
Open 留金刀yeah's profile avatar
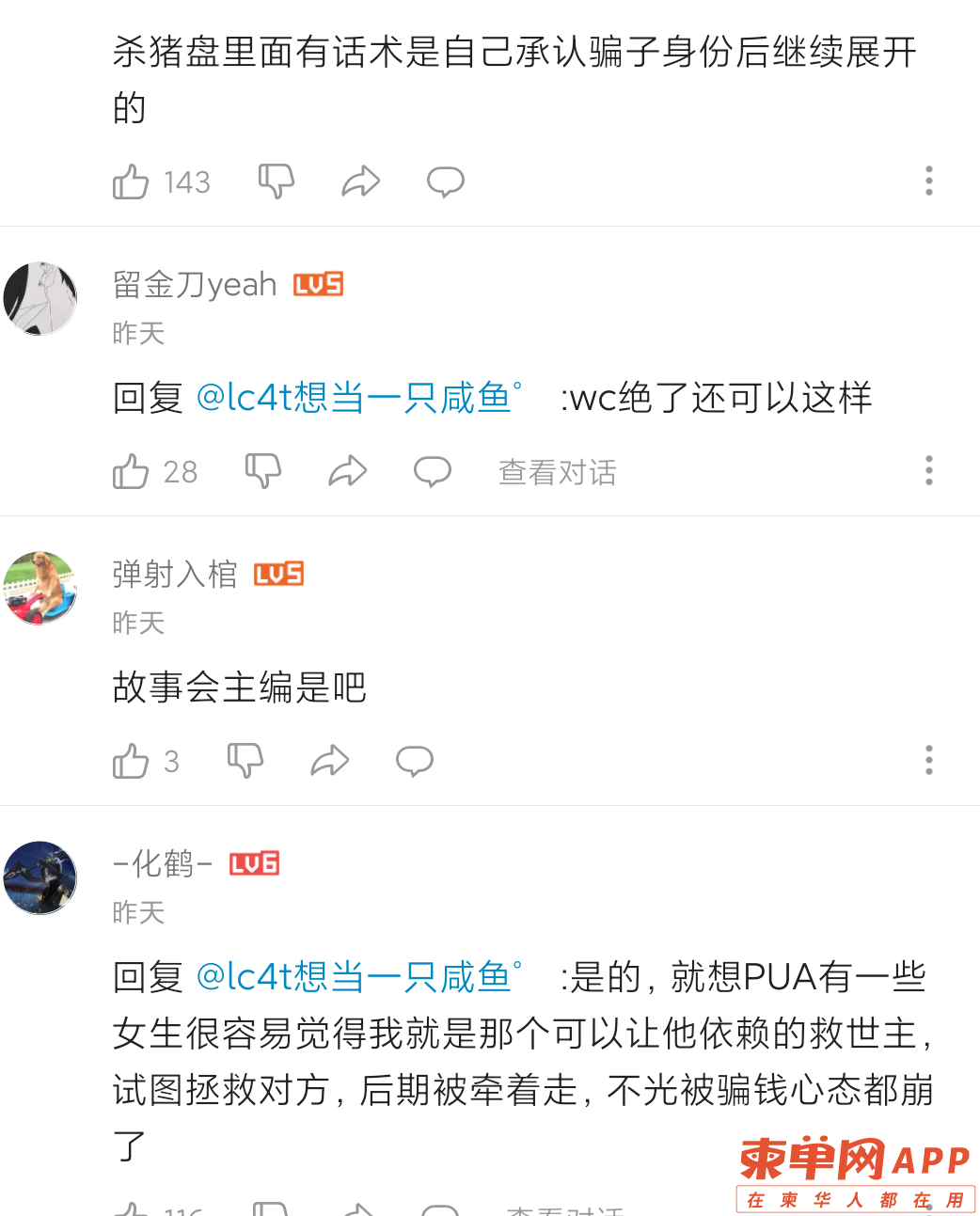pos(40,298)
